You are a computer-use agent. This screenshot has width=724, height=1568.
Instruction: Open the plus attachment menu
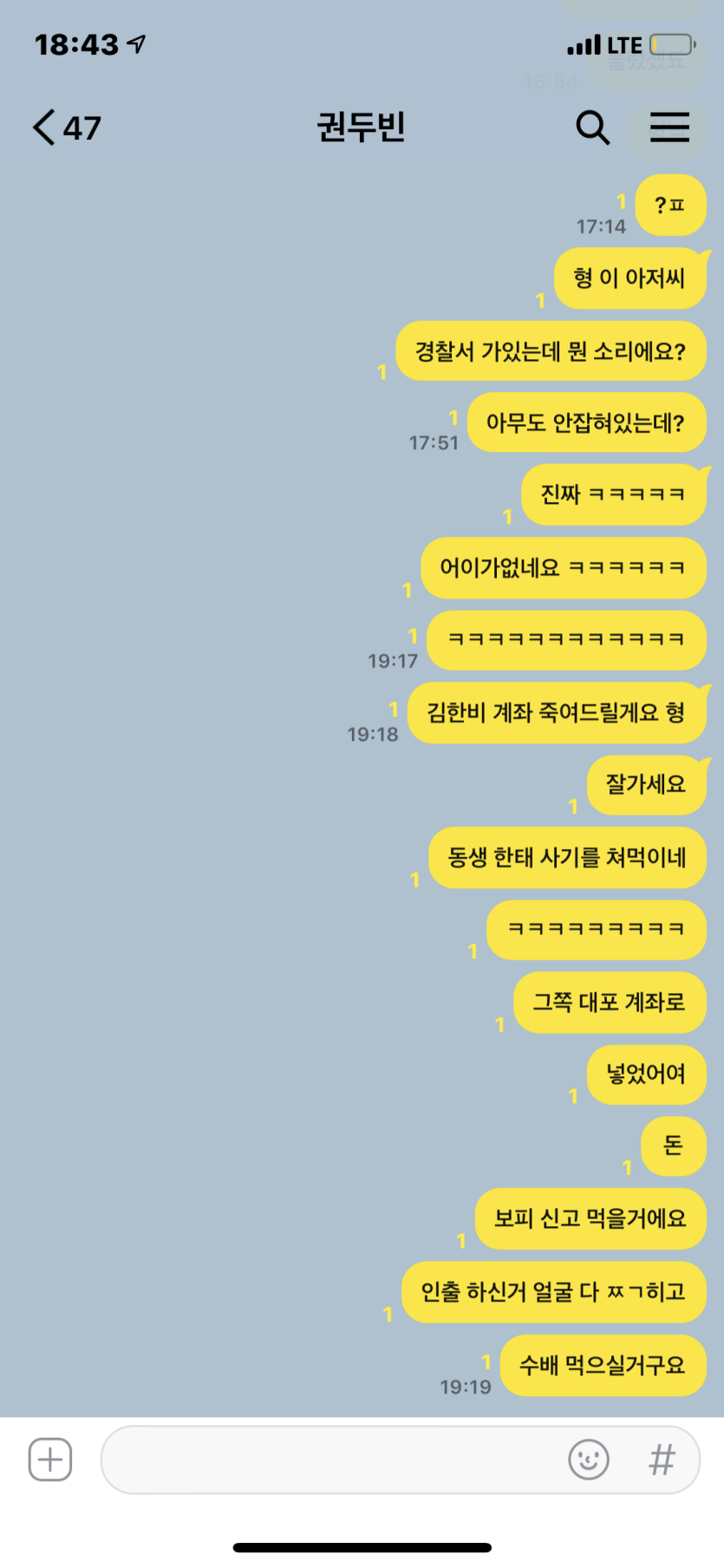pos(50,1460)
